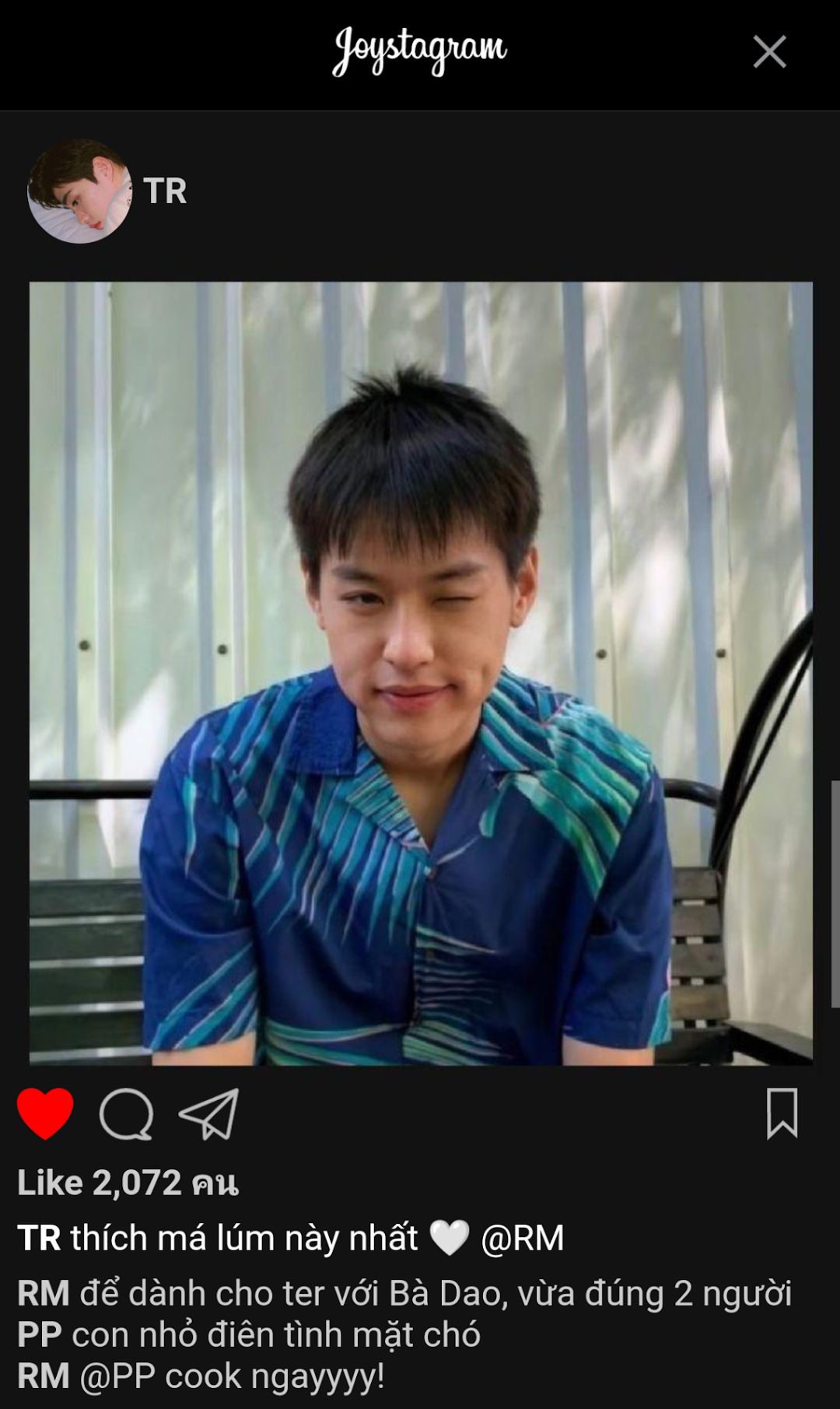
Task: Open the @RM mention in caption
Action: pos(523,1238)
